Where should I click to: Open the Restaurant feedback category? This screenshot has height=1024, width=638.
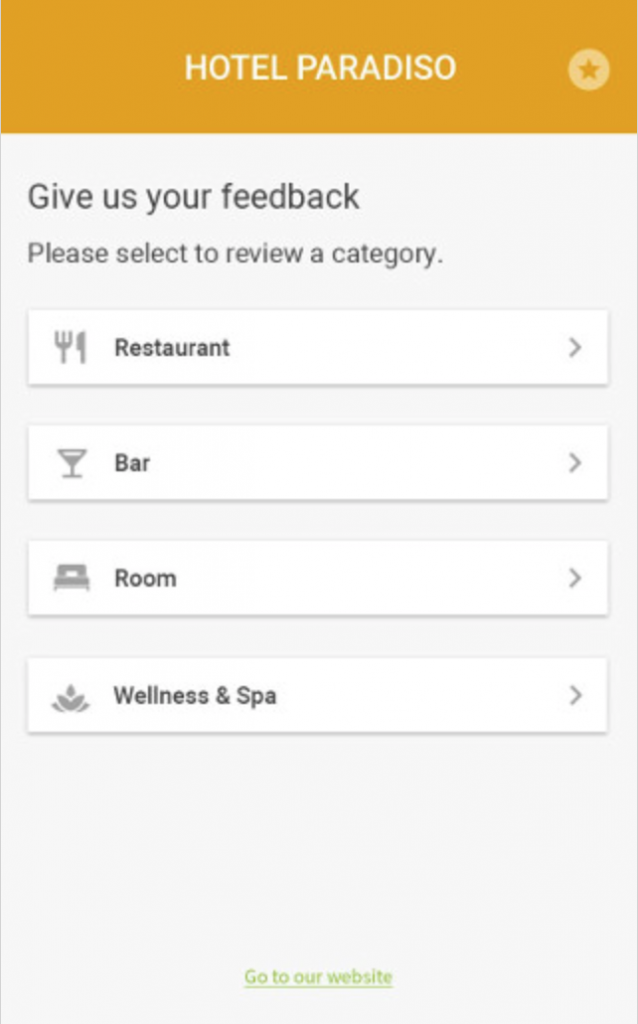[x=318, y=347]
